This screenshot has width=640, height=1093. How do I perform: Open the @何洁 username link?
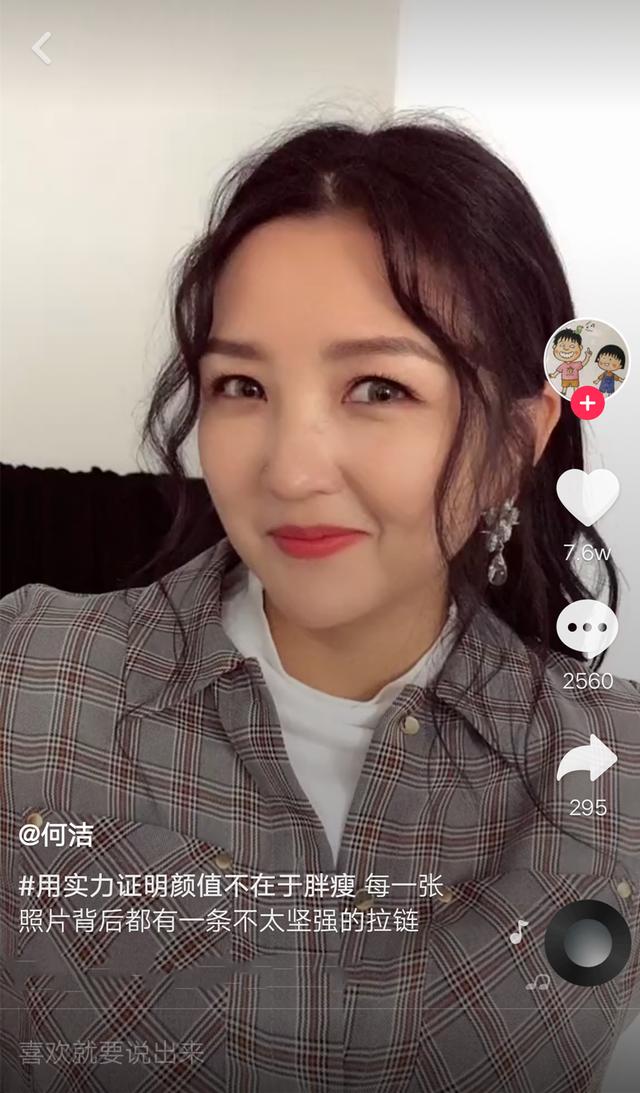pos(56,836)
